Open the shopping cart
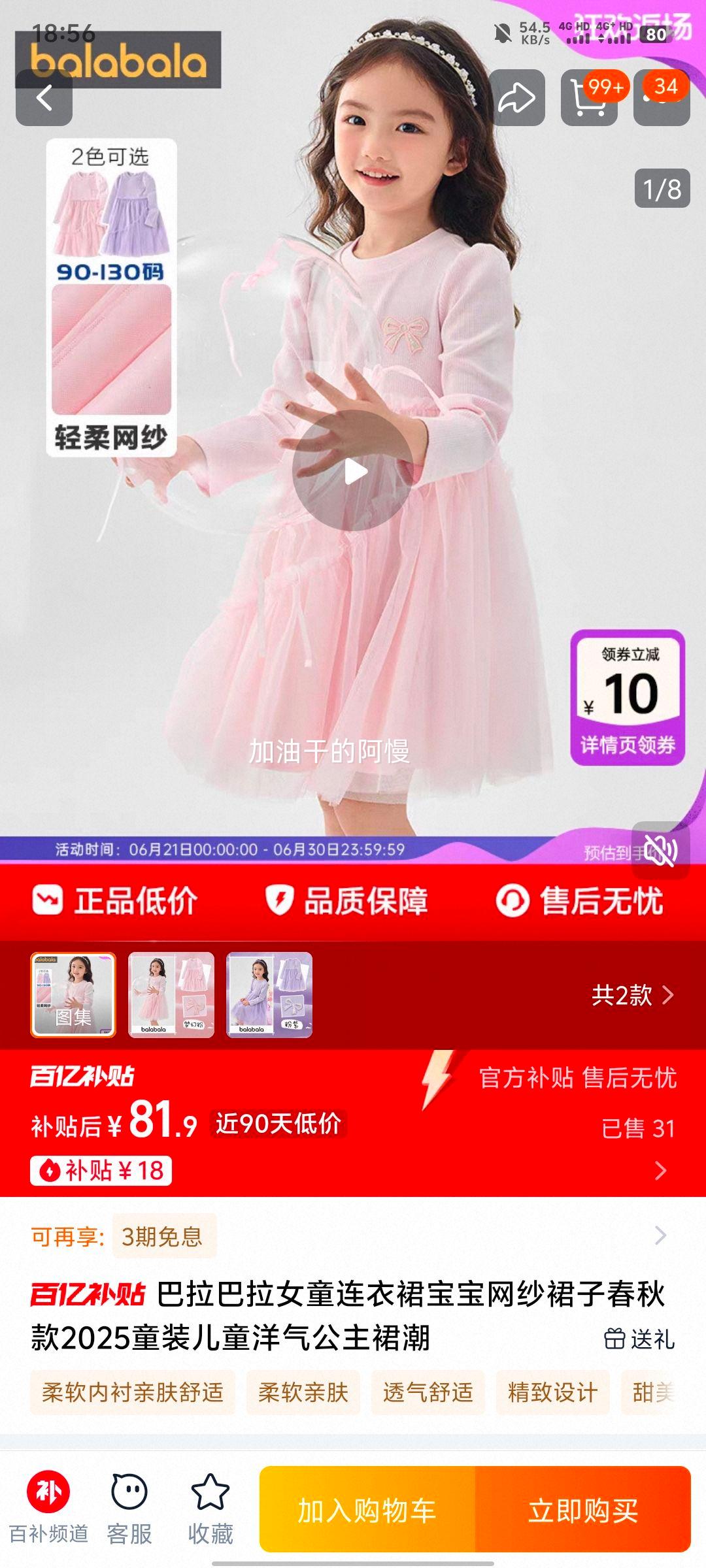 point(588,98)
